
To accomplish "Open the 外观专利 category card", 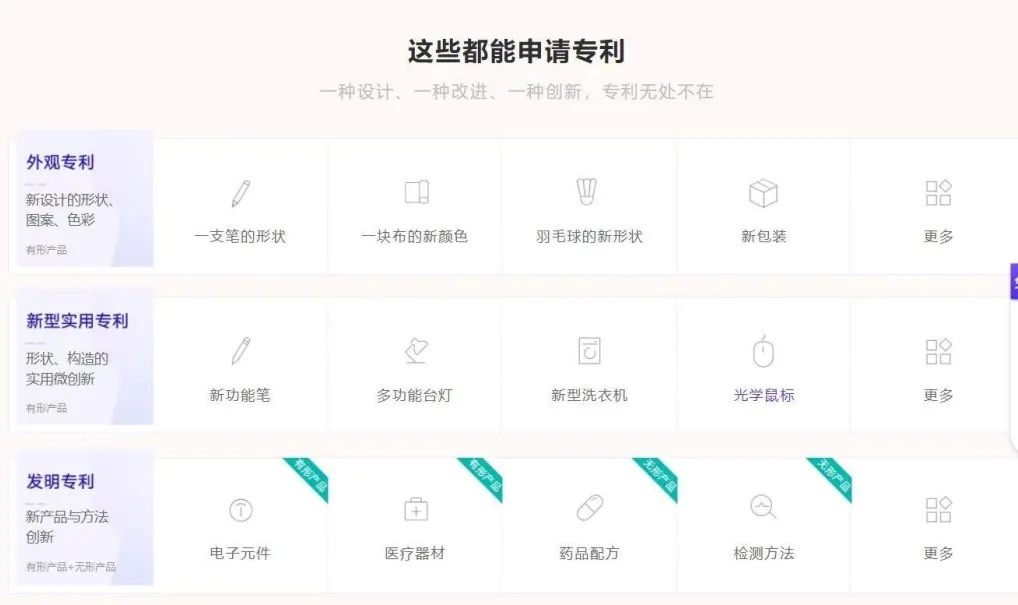I will click(x=82, y=203).
